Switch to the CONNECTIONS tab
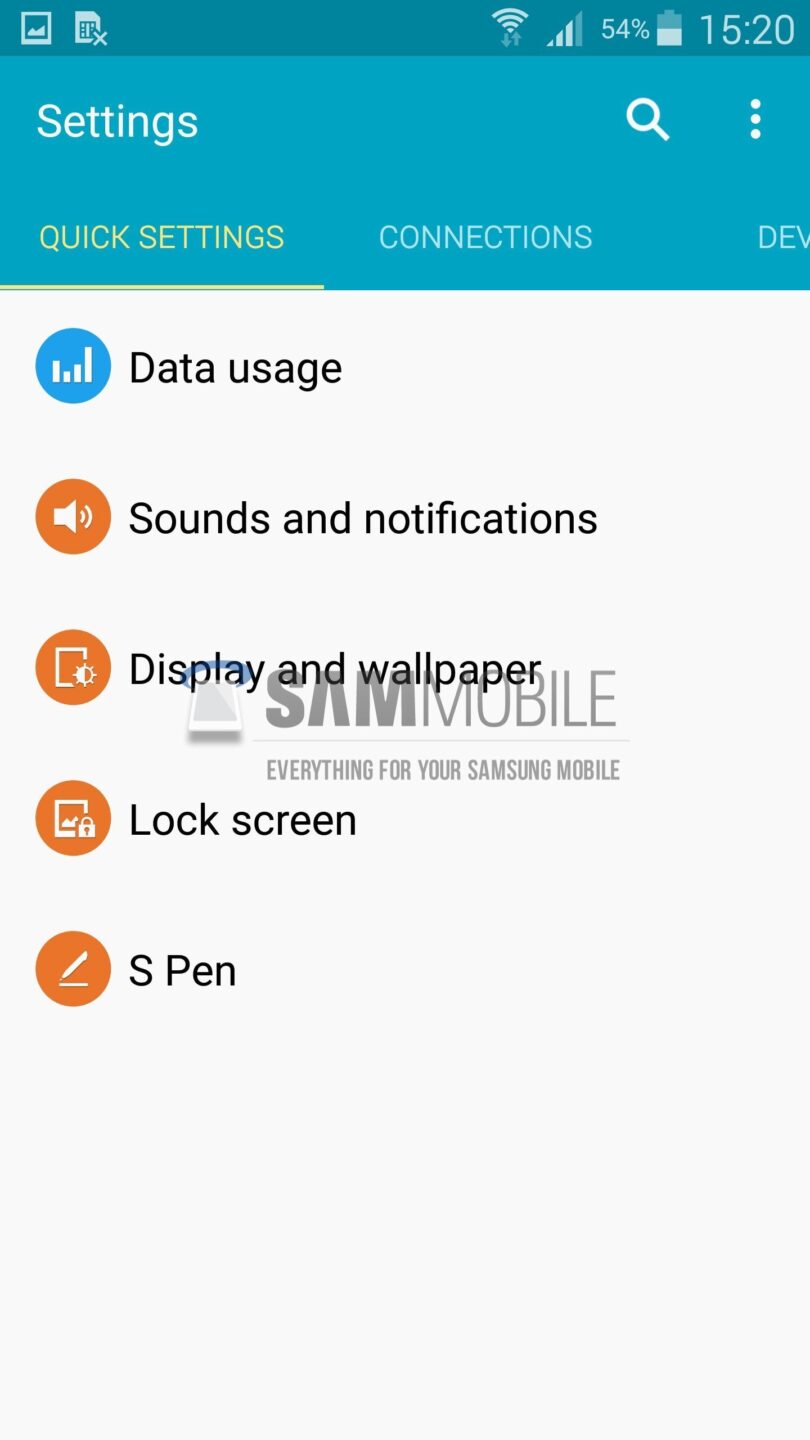The image size is (810, 1440). 485,236
